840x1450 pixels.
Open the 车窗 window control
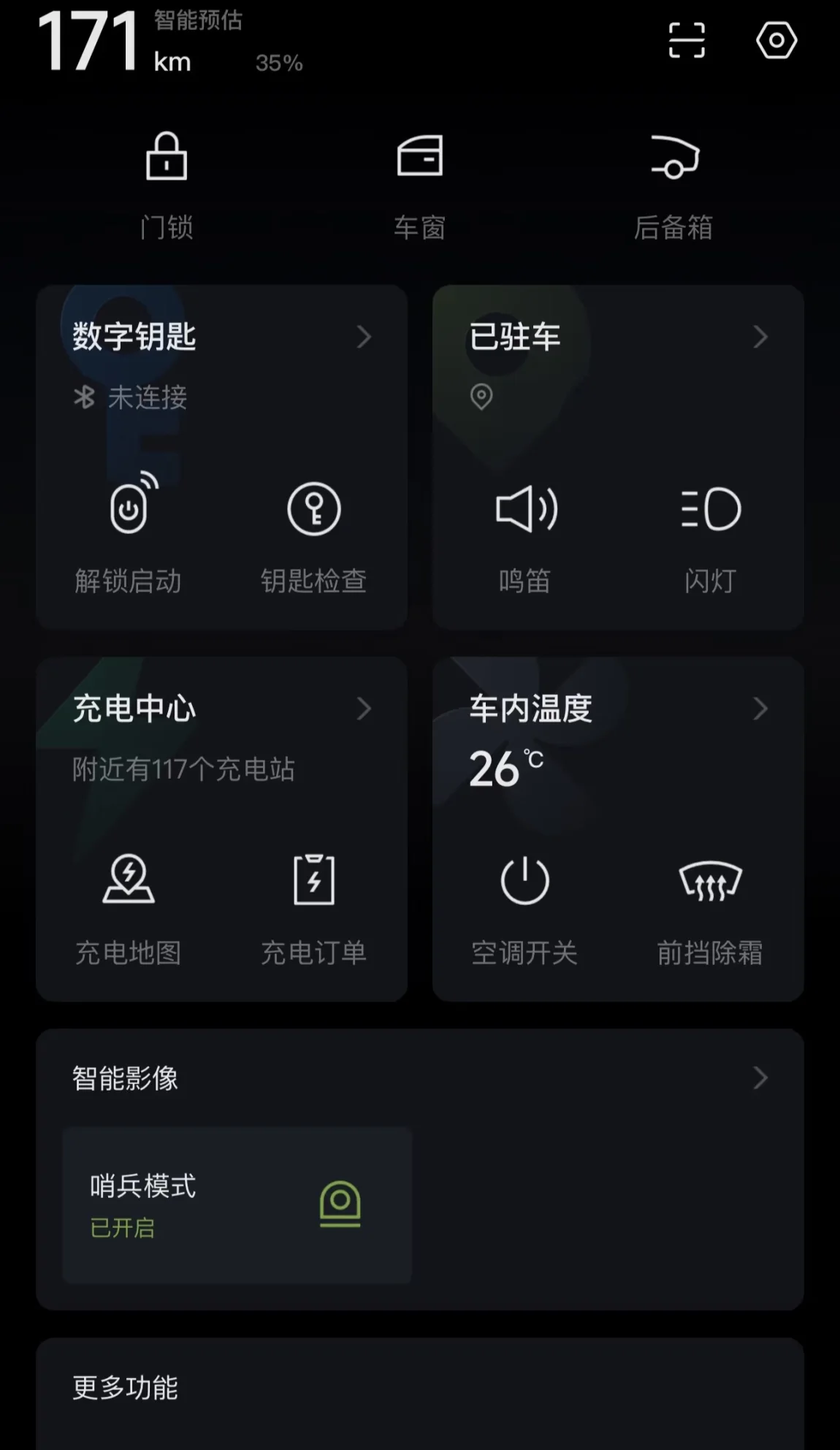click(x=419, y=186)
